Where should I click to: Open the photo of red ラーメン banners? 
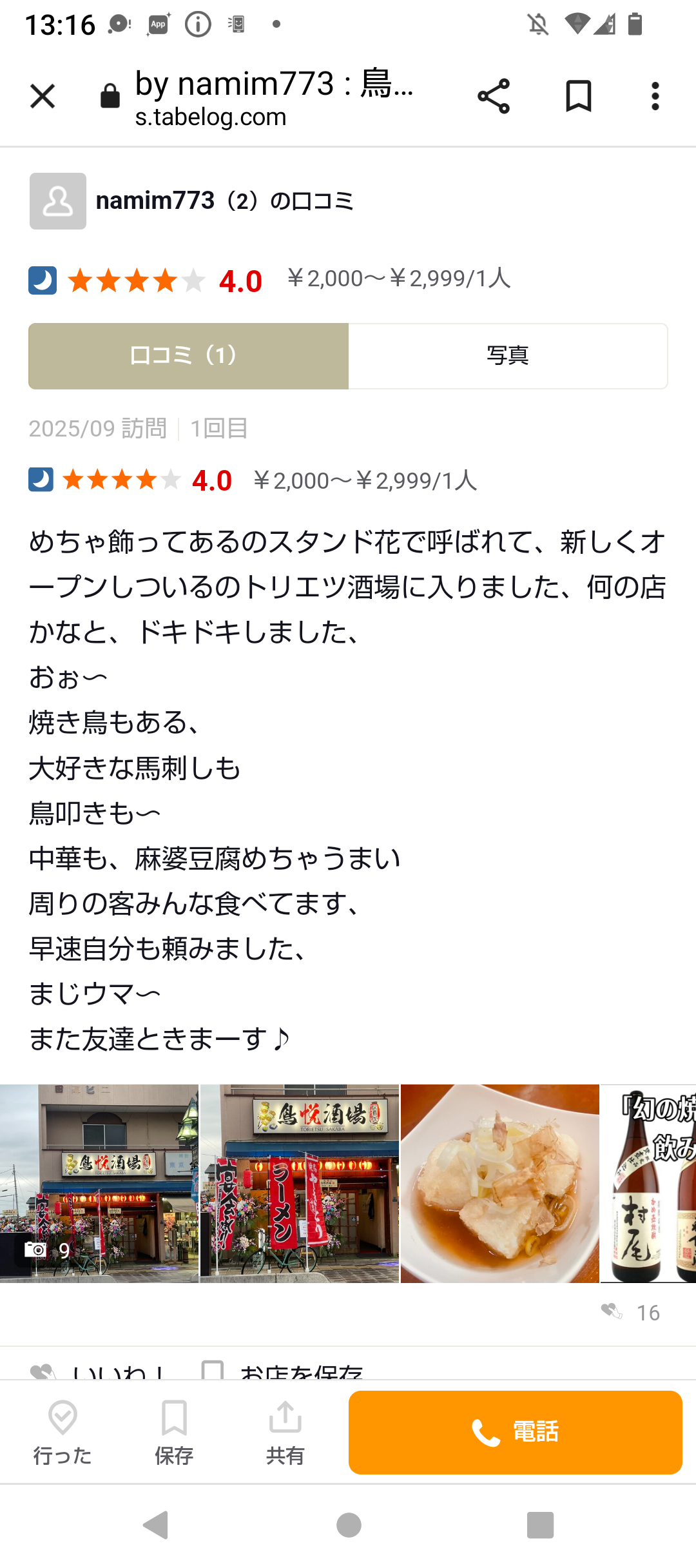(x=300, y=1183)
